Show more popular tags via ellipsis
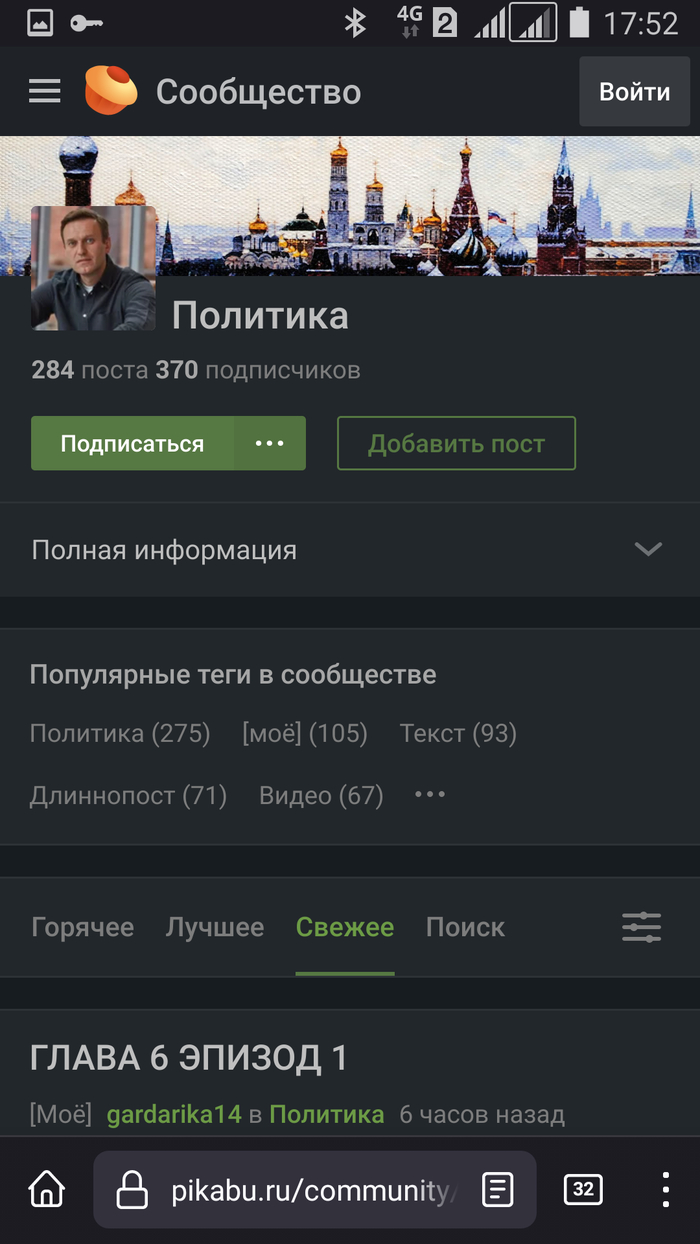Image resolution: width=700 pixels, height=1244 pixels. pos(430,795)
